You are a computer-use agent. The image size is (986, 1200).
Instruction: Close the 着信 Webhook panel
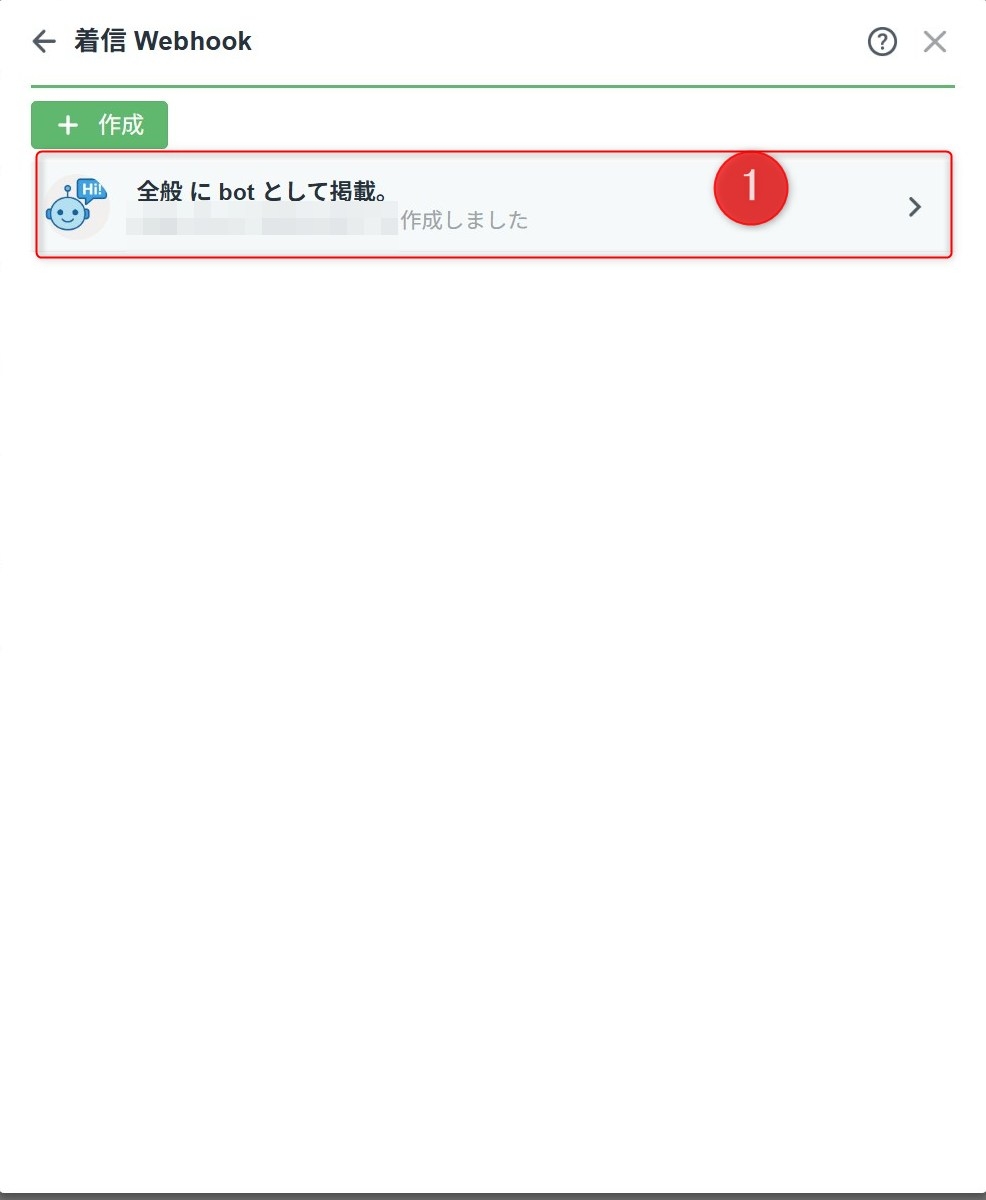[934, 42]
